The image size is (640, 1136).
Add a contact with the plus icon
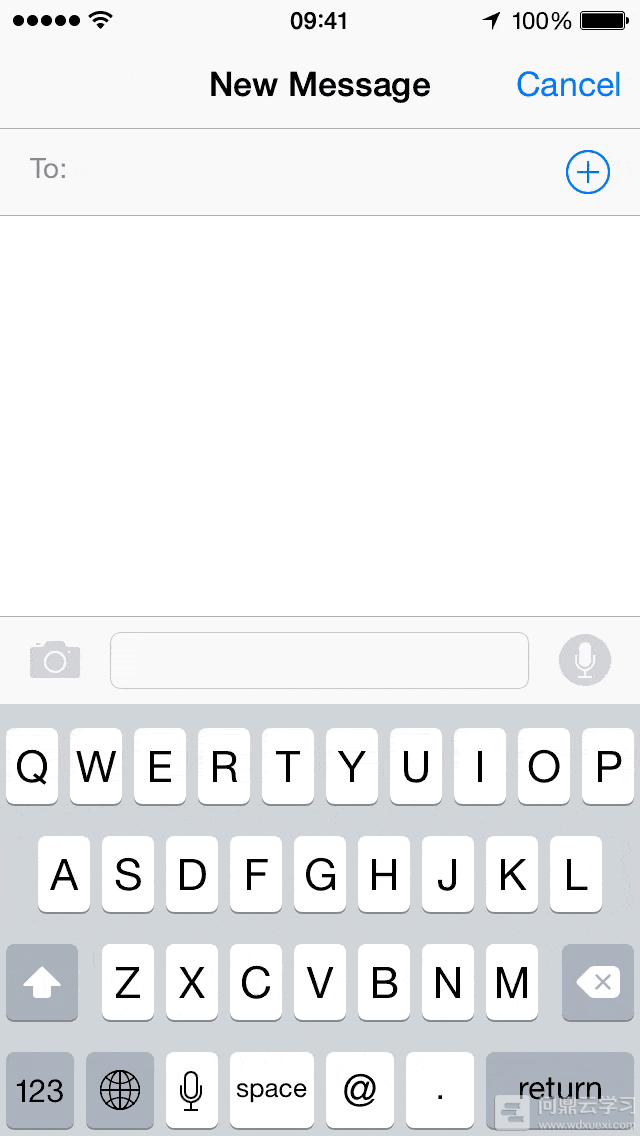point(587,172)
